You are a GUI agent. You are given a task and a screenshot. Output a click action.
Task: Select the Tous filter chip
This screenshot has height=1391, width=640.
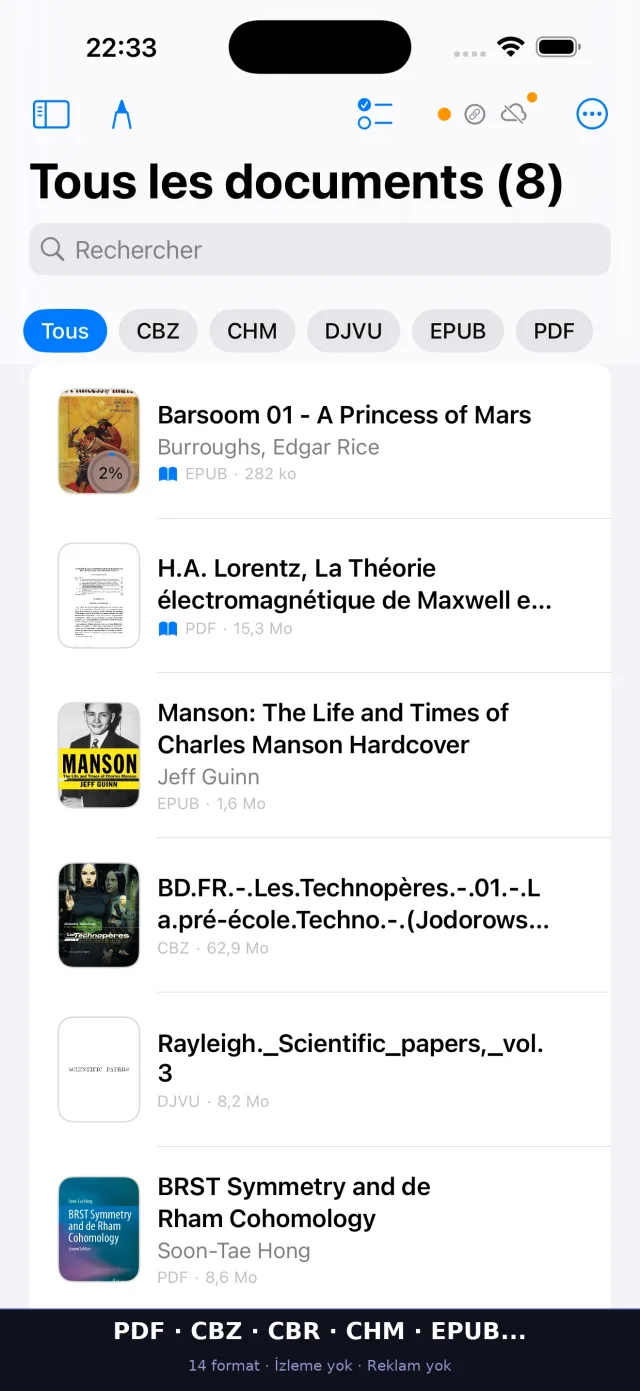tap(65, 331)
